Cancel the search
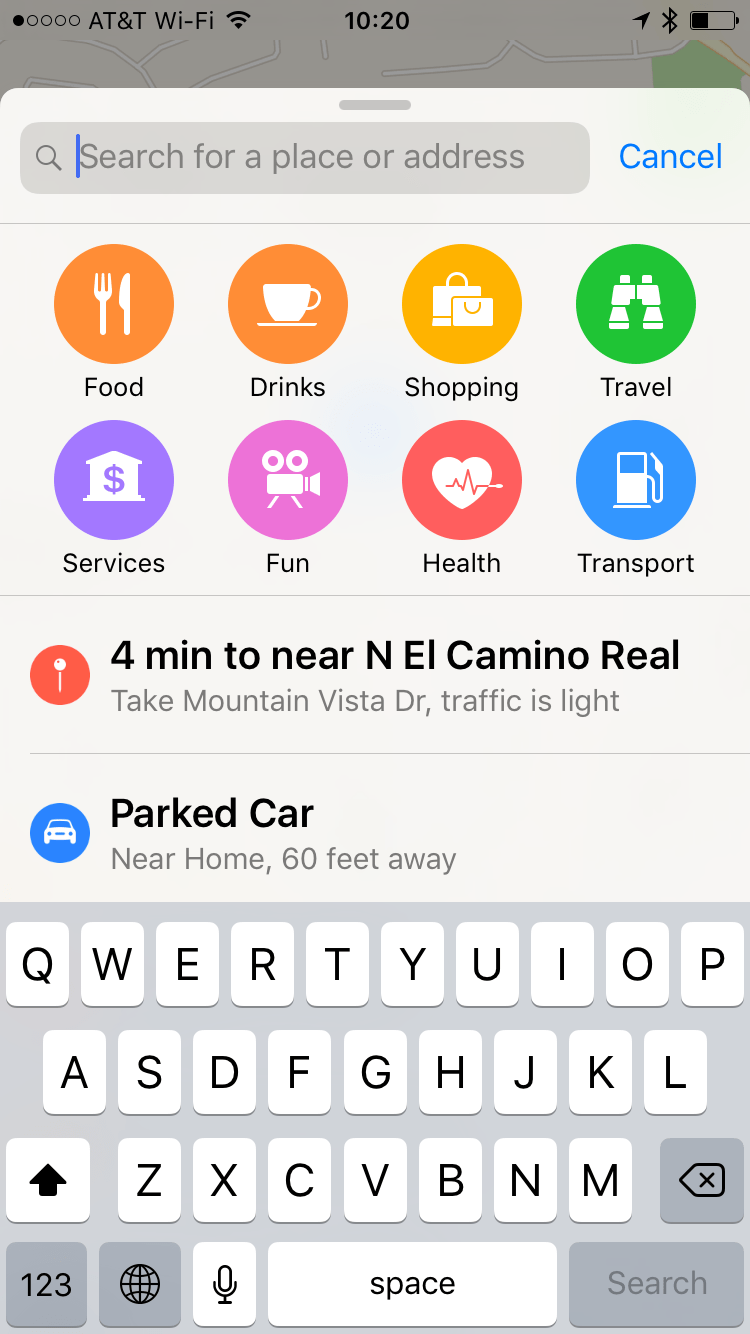The width and height of the screenshot is (750, 1334). click(x=670, y=156)
